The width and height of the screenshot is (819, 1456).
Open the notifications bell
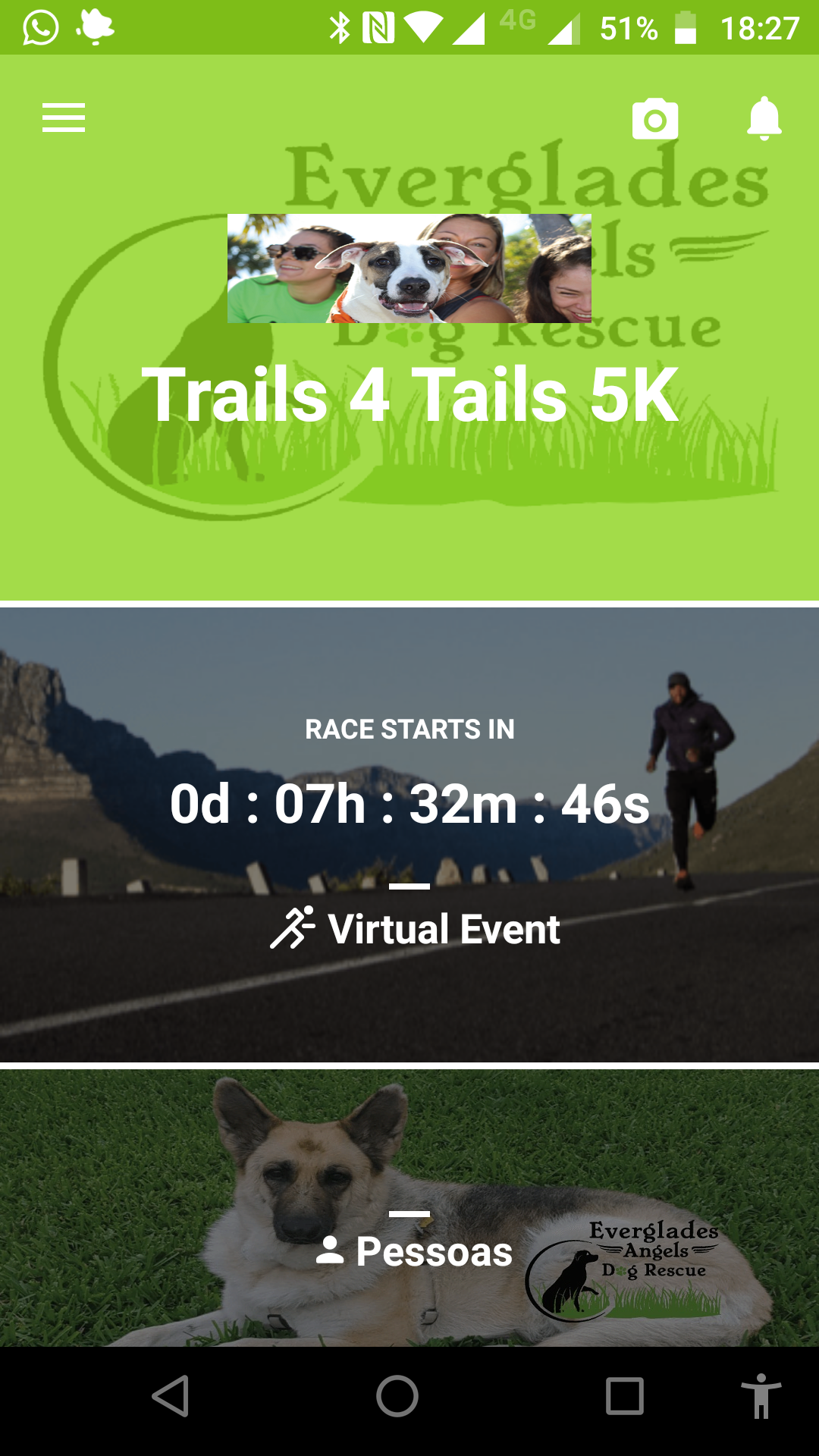tap(764, 118)
